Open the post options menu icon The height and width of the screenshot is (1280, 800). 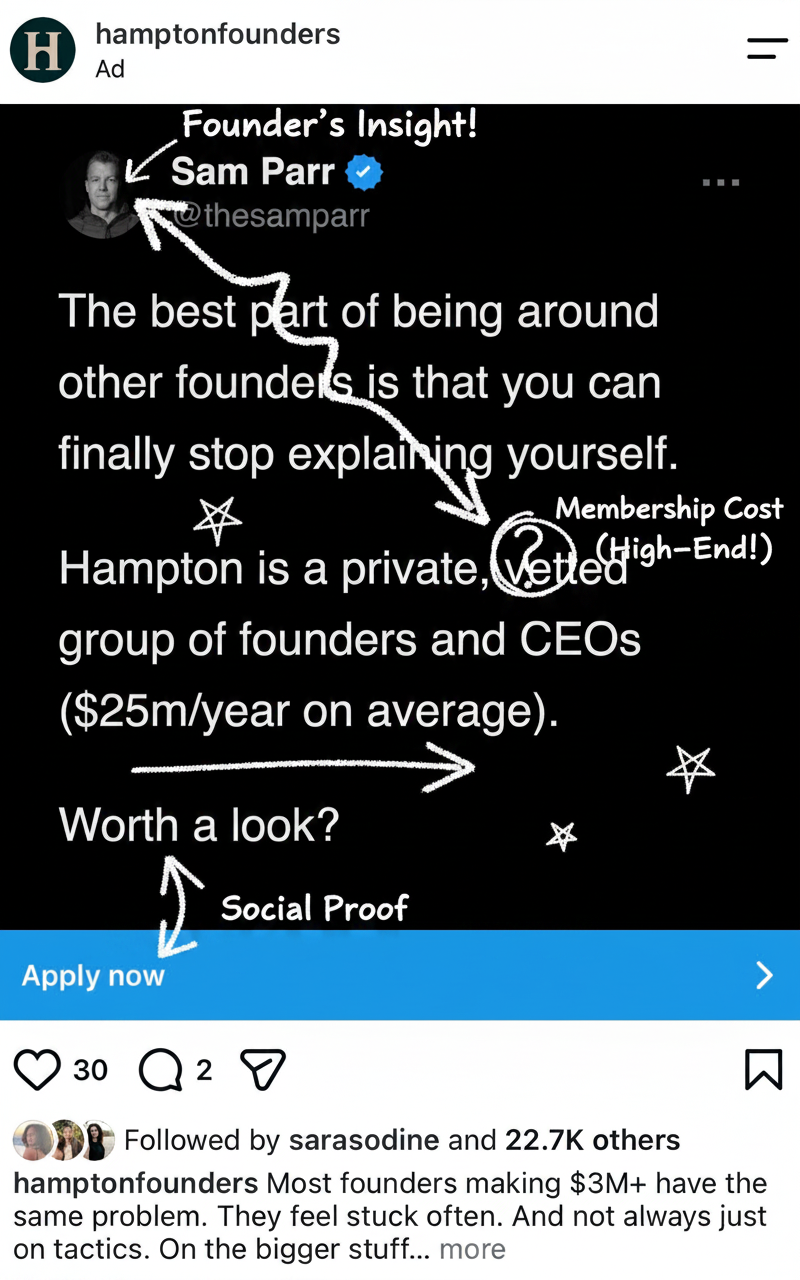767,49
